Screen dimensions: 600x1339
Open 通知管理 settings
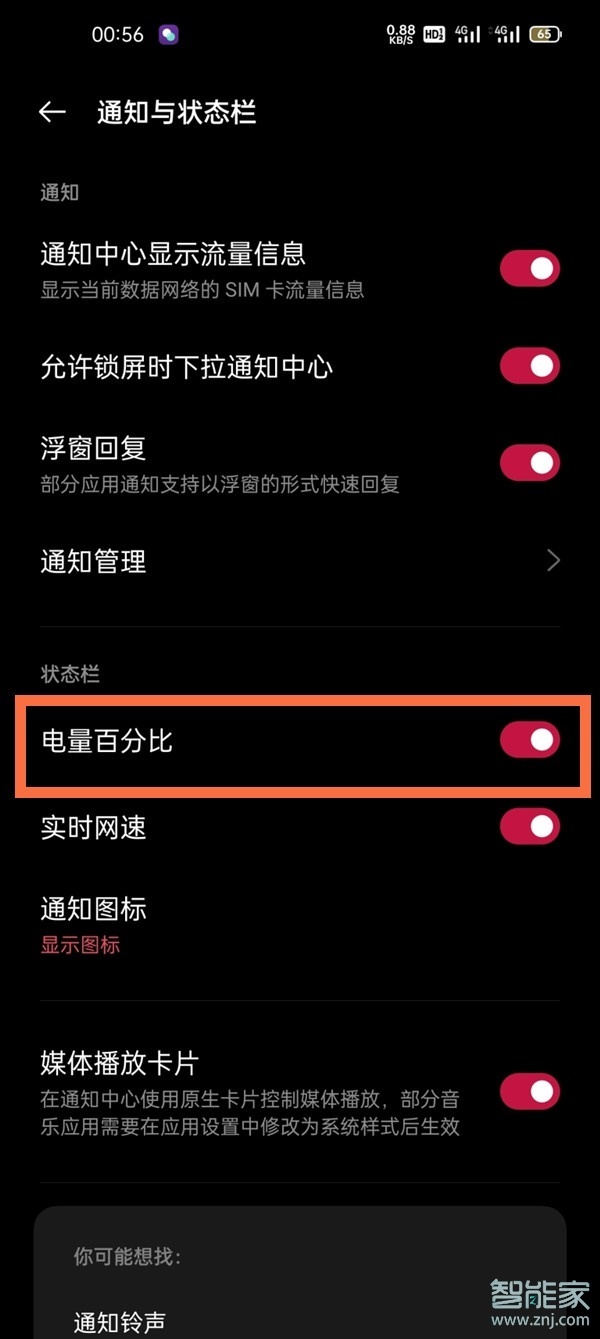[x=300, y=561]
